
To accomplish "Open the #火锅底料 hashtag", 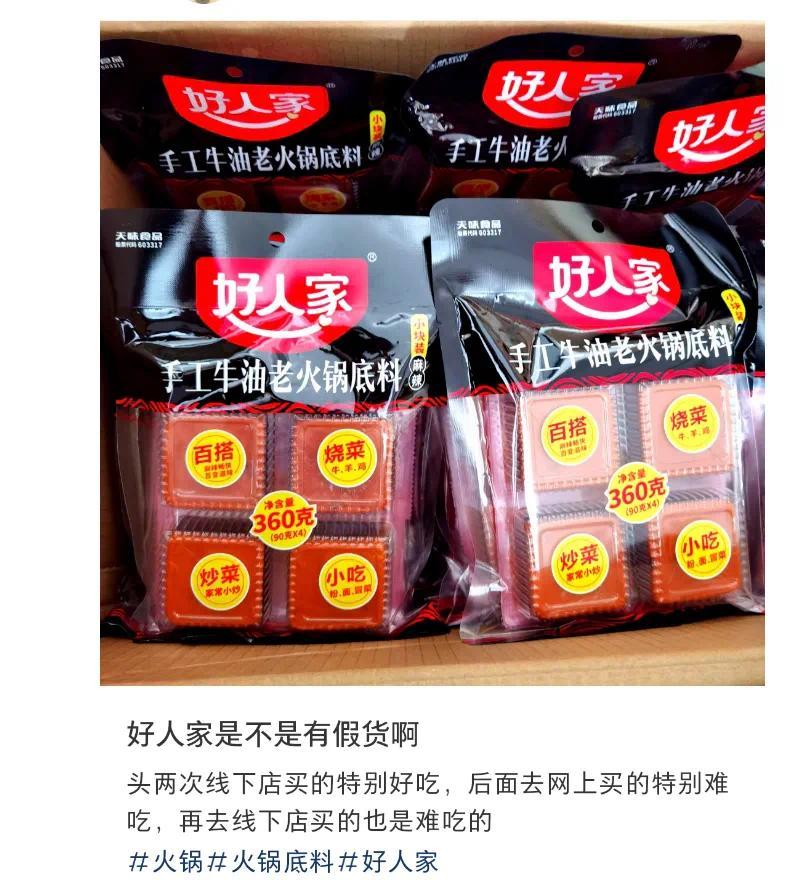I will (x=270, y=861).
